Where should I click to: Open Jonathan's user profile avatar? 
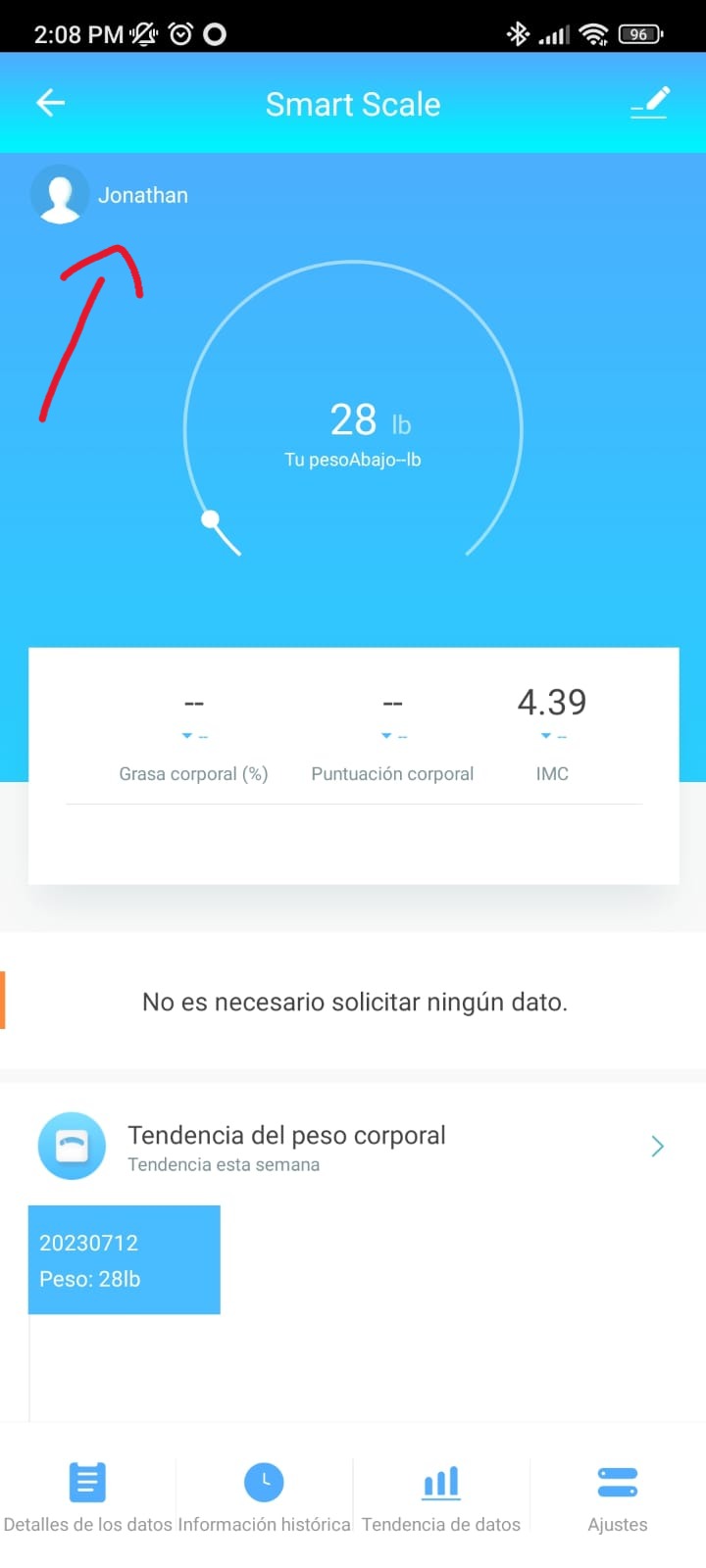click(x=60, y=194)
